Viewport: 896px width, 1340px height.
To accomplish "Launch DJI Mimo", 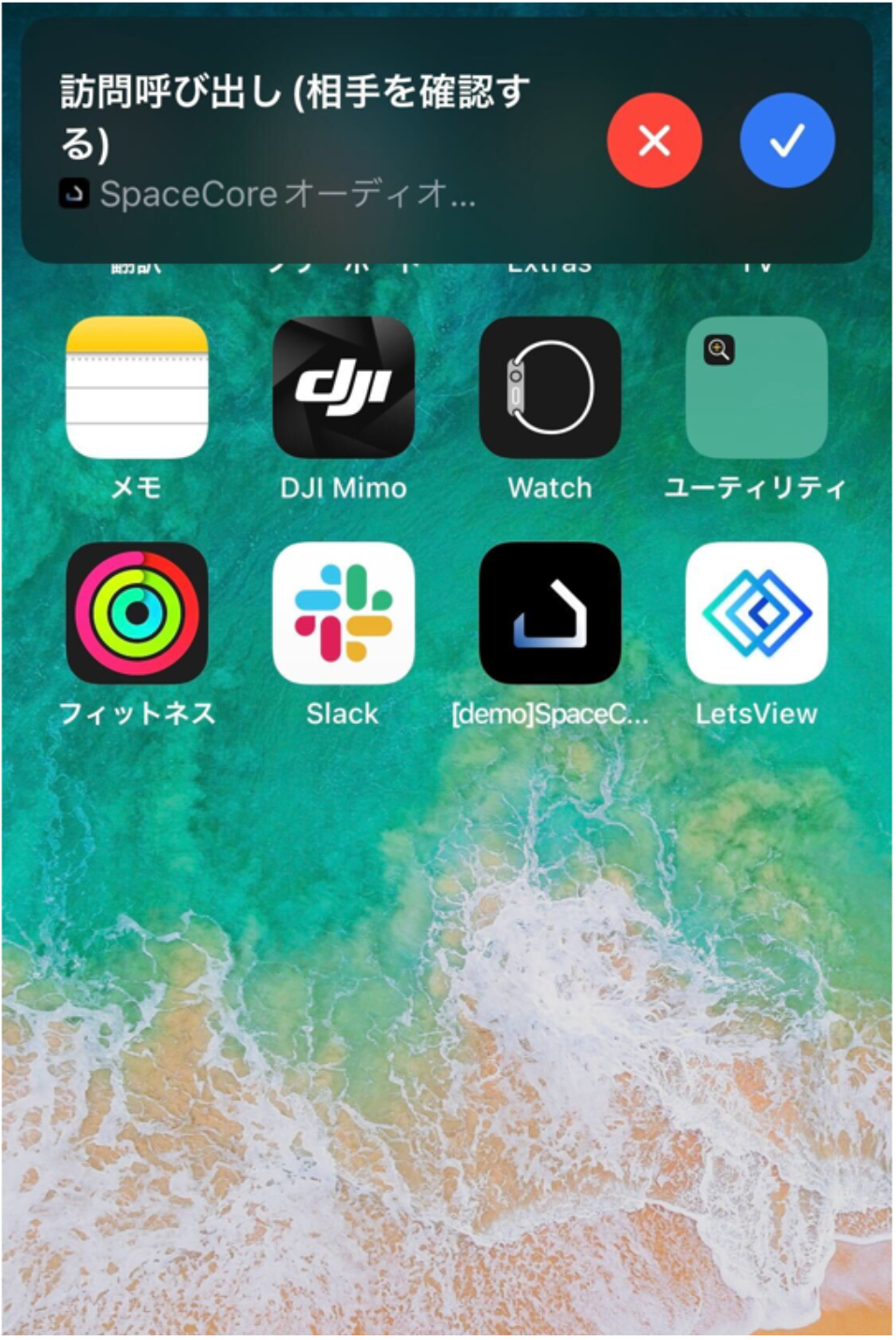I will pos(344,388).
